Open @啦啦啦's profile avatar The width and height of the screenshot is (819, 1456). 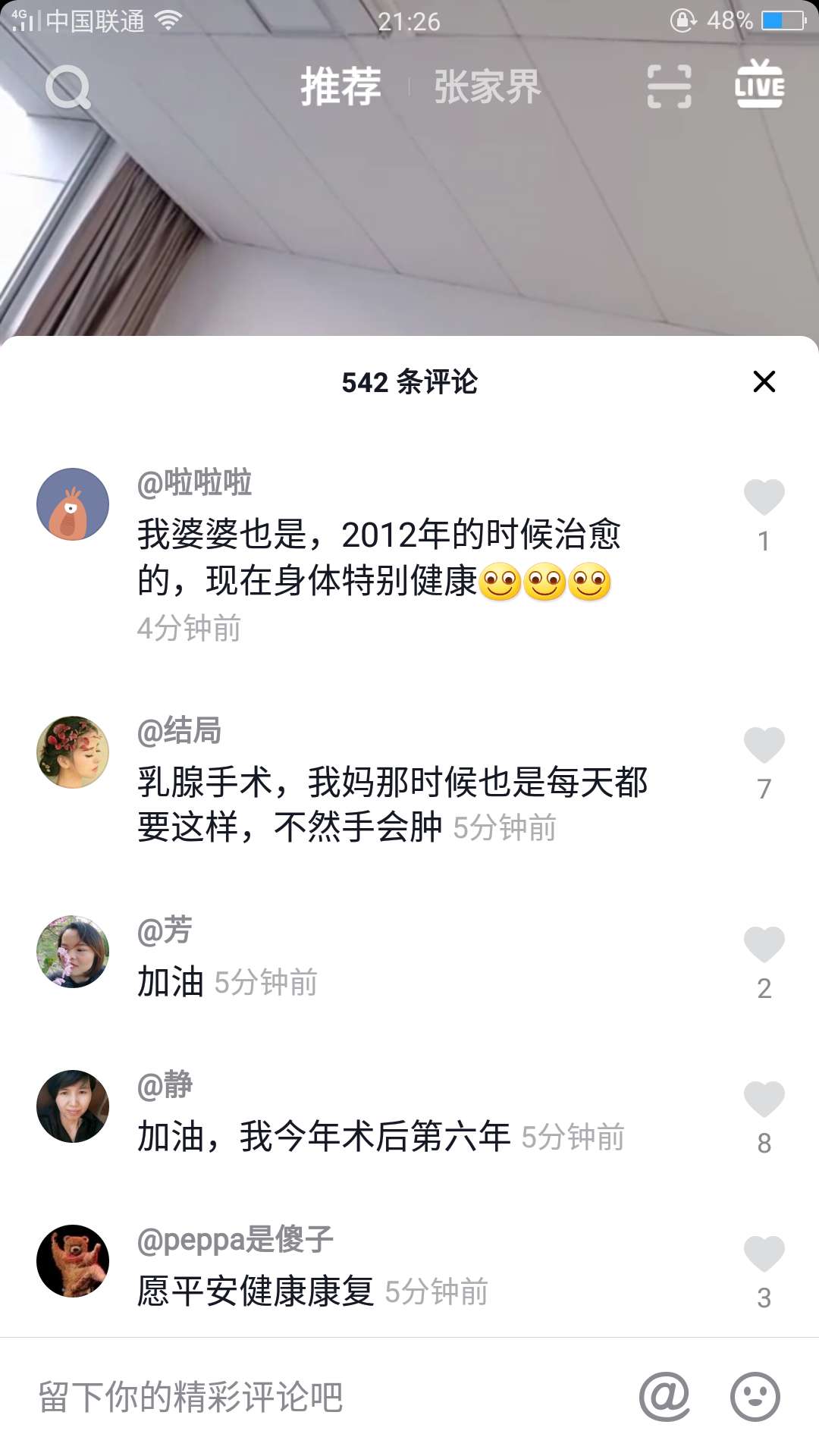74,502
